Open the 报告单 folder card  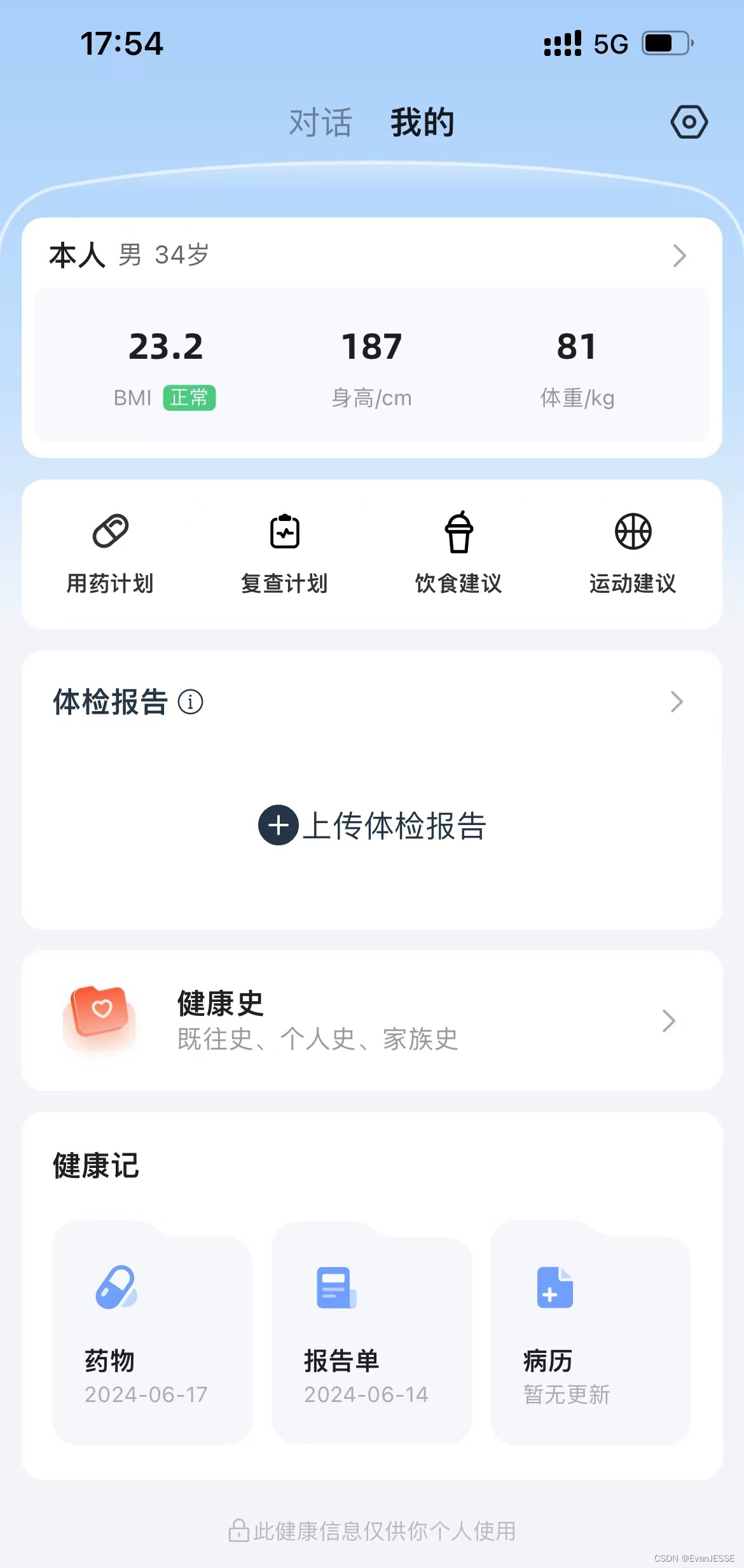[371, 1333]
